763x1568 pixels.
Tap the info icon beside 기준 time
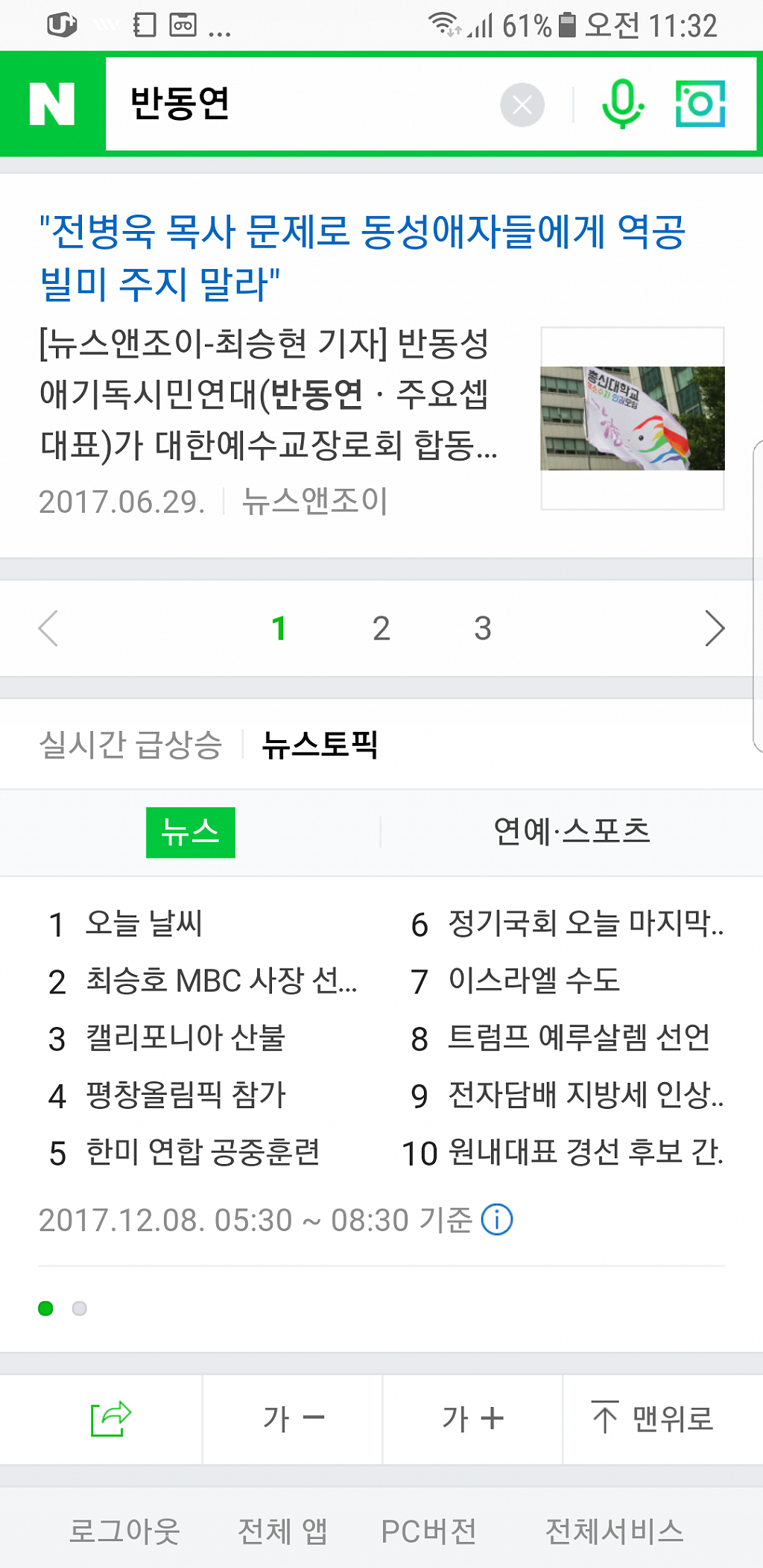pyautogui.click(x=496, y=1220)
